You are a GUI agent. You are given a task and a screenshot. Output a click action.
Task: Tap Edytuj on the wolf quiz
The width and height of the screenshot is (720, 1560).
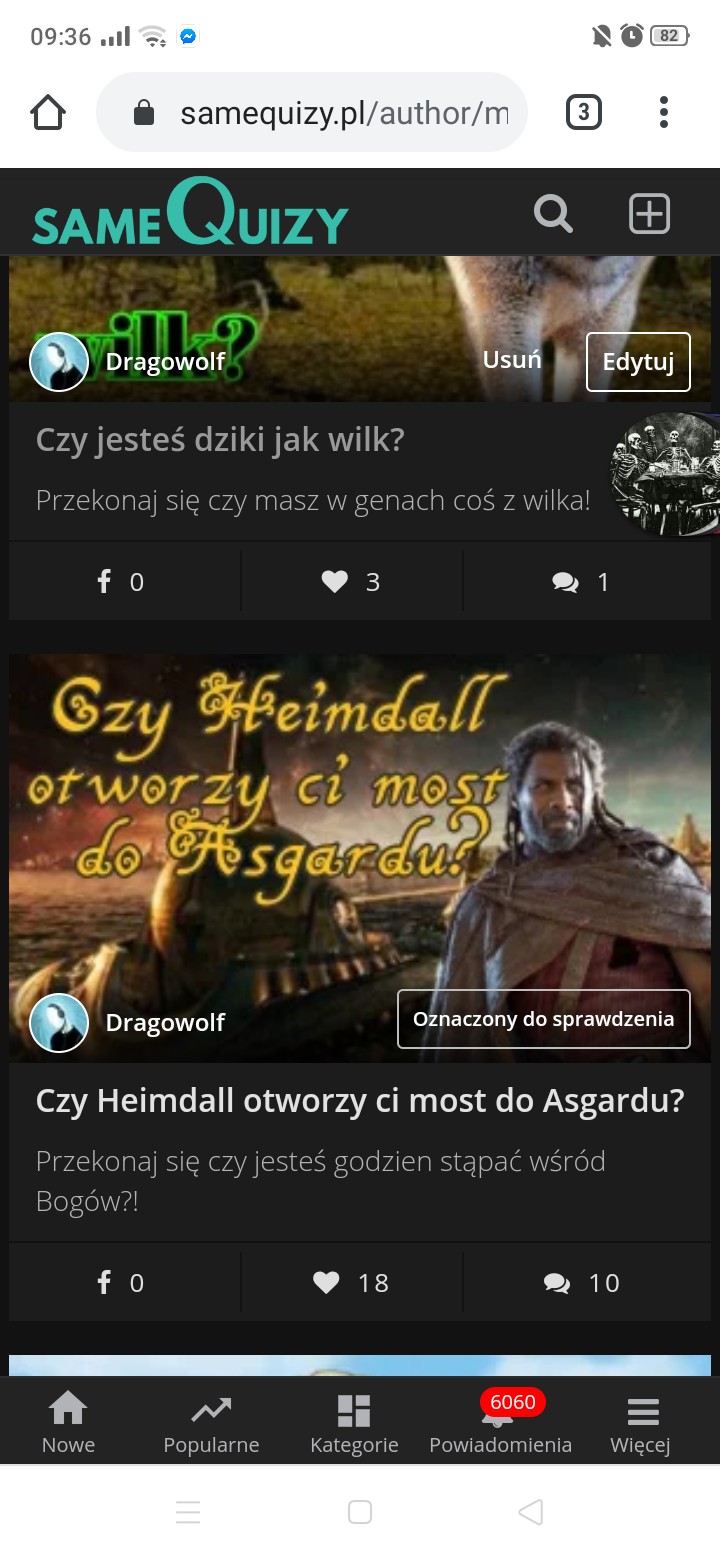[638, 361]
